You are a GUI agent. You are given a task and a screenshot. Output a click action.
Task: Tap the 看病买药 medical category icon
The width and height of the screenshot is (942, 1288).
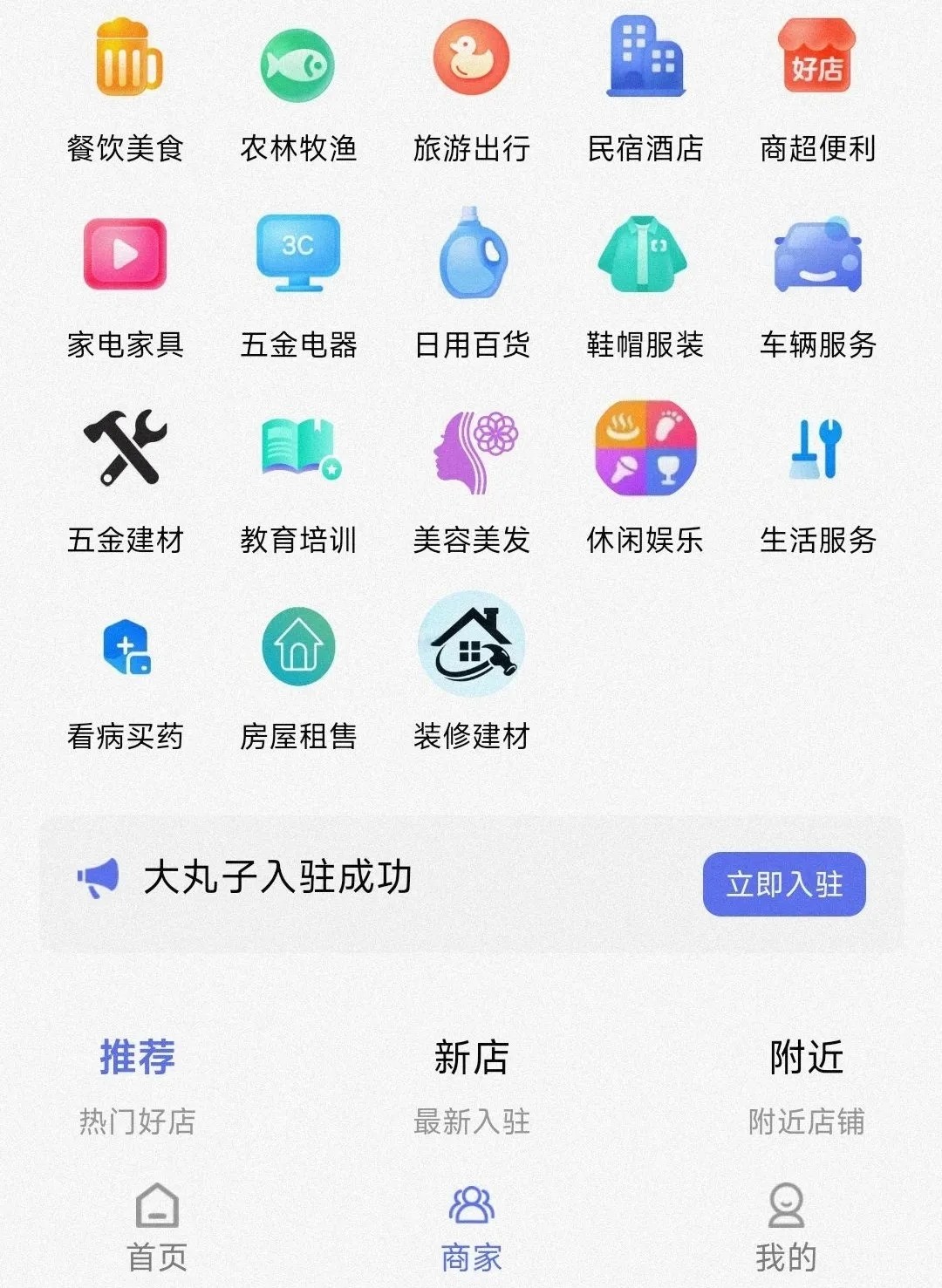(x=122, y=647)
